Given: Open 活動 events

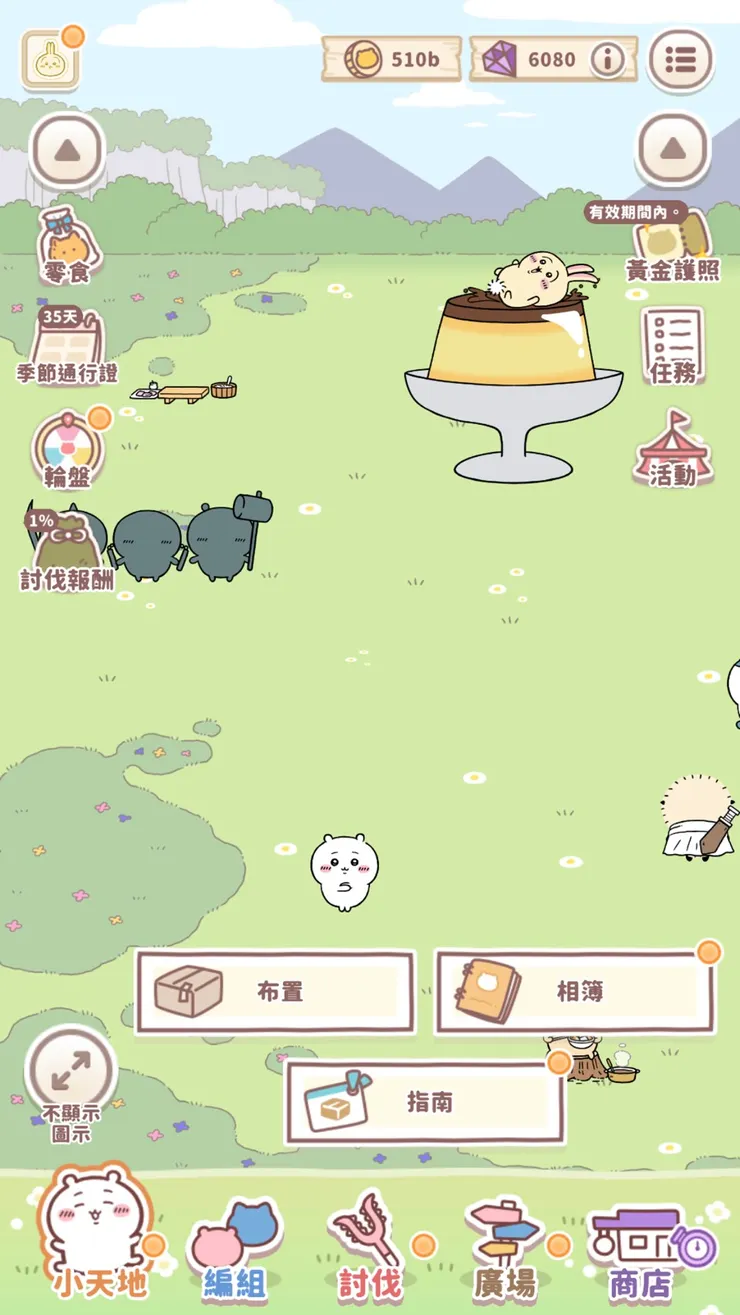Looking at the screenshot, I should point(672,449).
